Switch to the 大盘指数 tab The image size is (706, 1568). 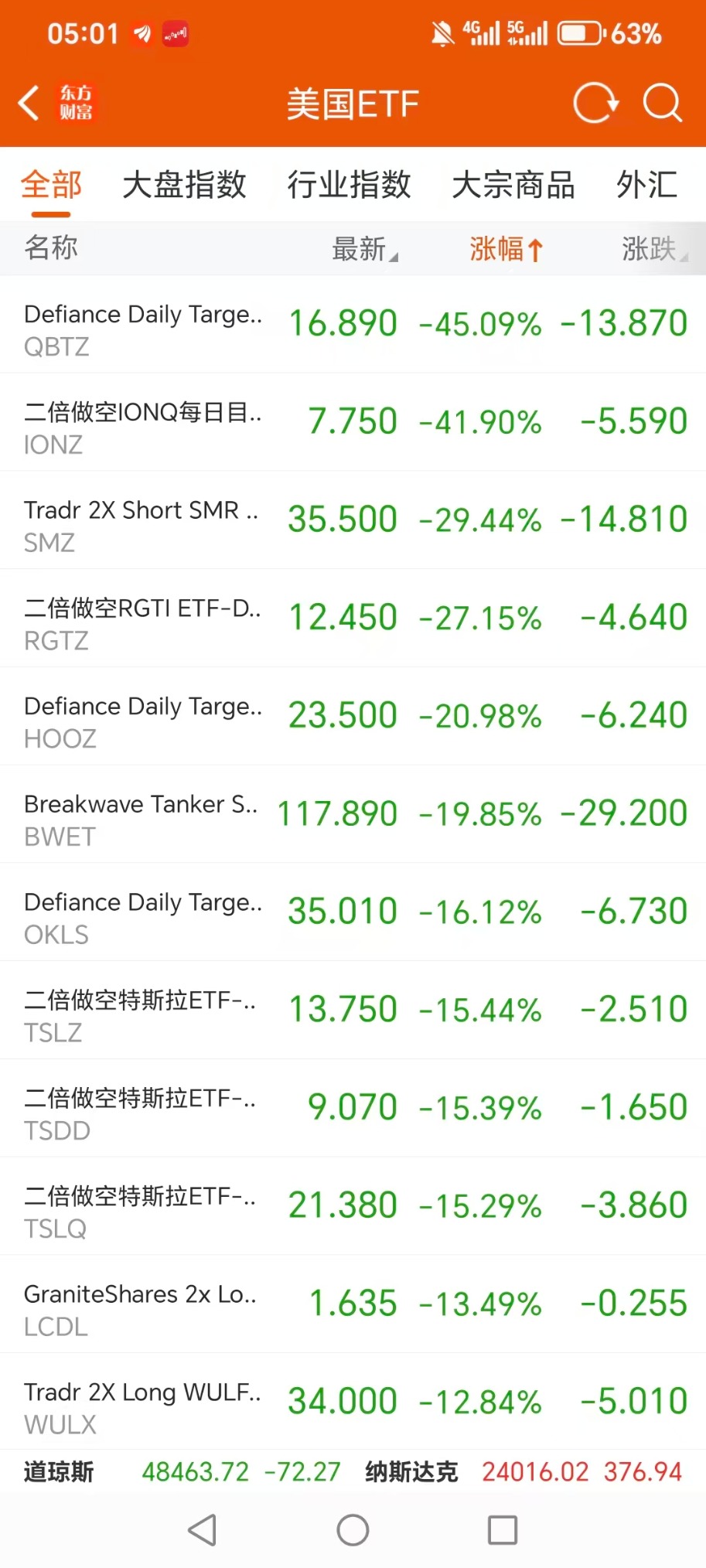pyautogui.click(x=184, y=185)
